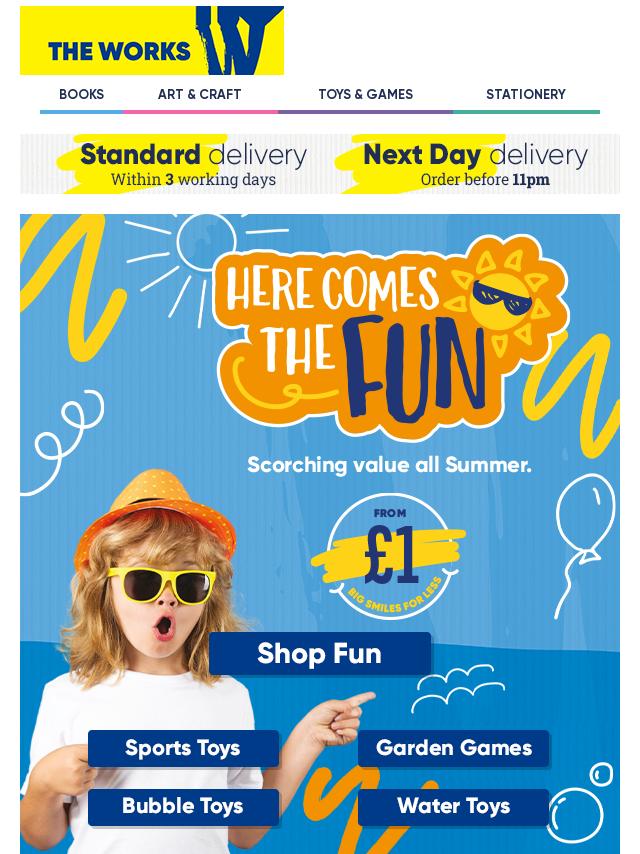Open Bubble Toys
Image resolution: width=640 pixels, height=854 pixels.
click(x=183, y=806)
